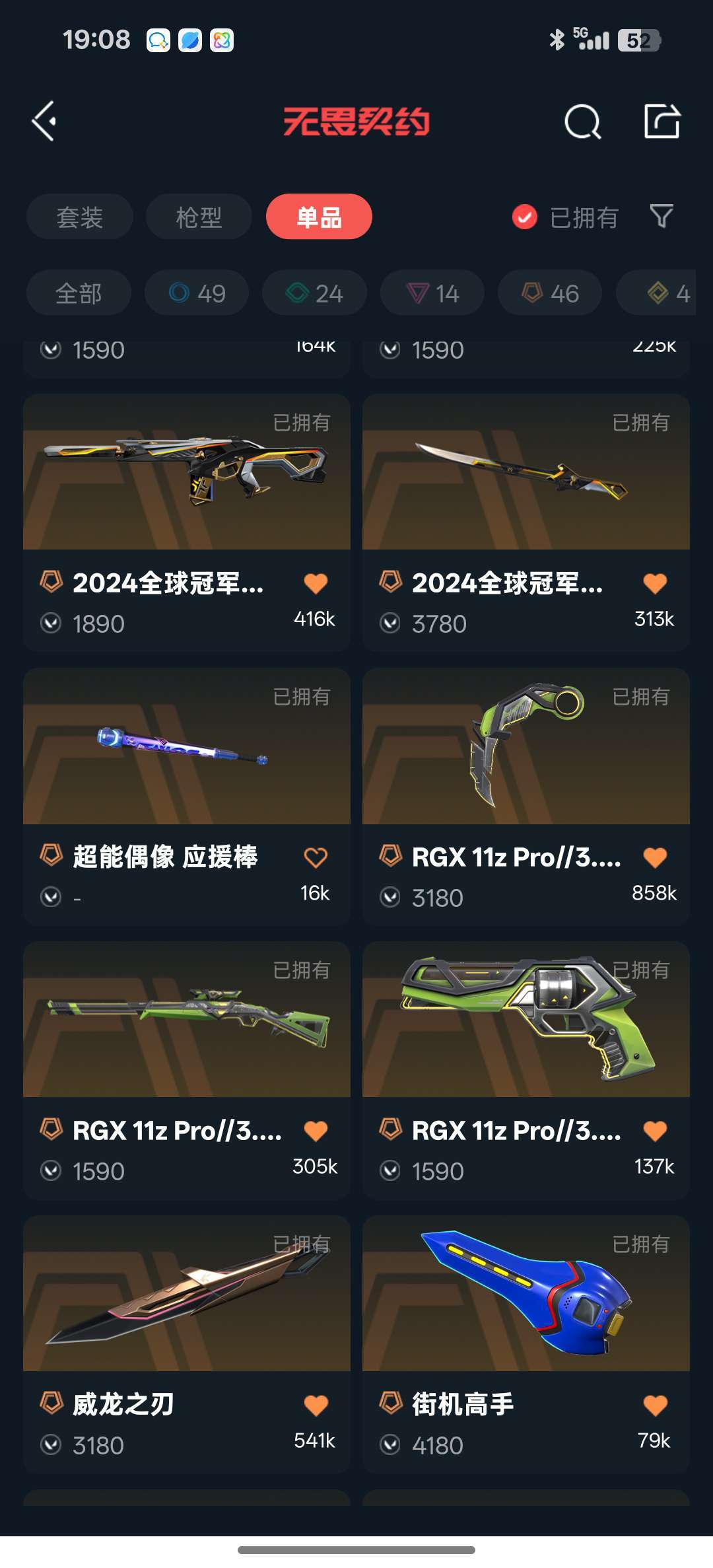This screenshot has width=713, height=1568.
Task: Switch to the 套装 tab
Action: [80, 217]
